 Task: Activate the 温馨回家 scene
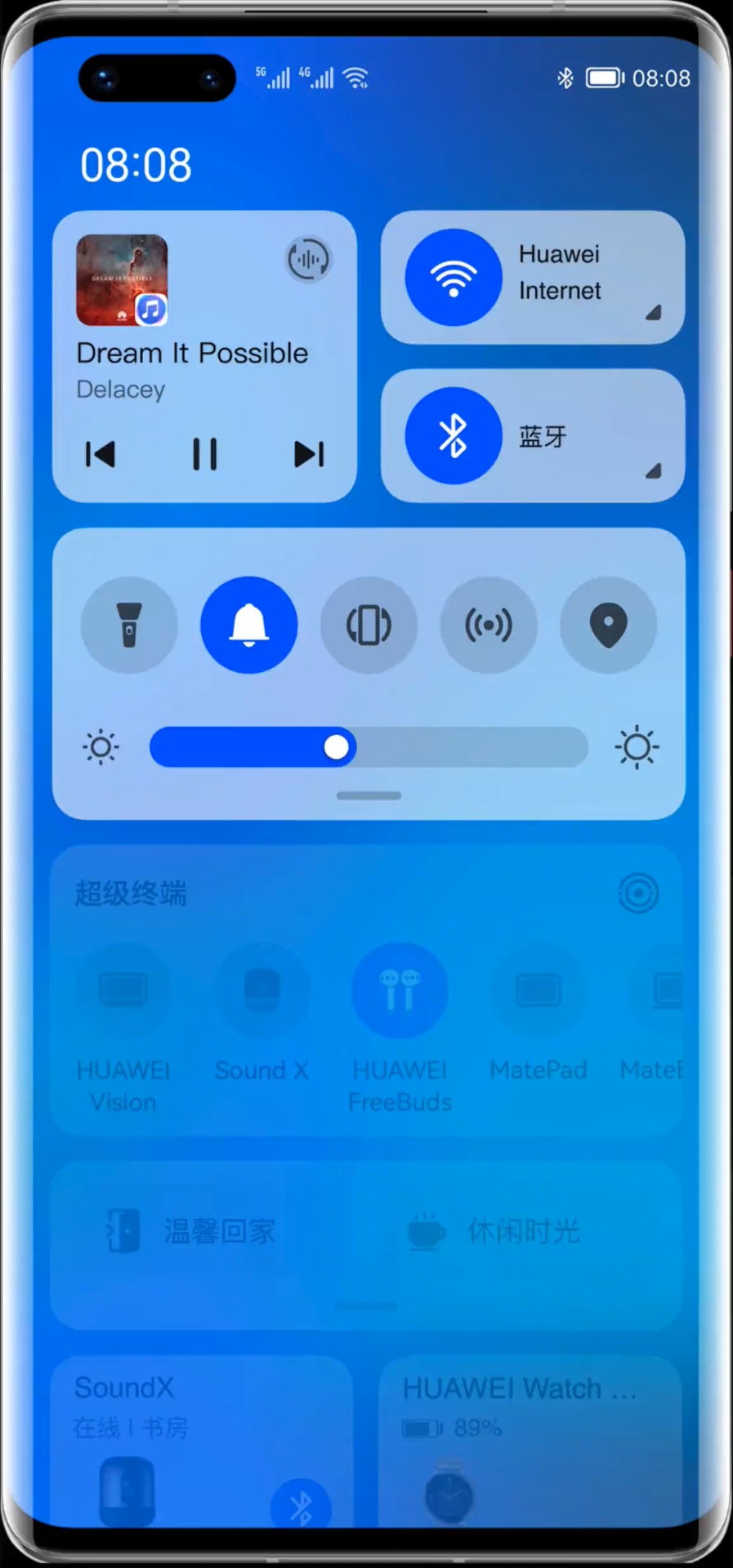point(193,1231)
